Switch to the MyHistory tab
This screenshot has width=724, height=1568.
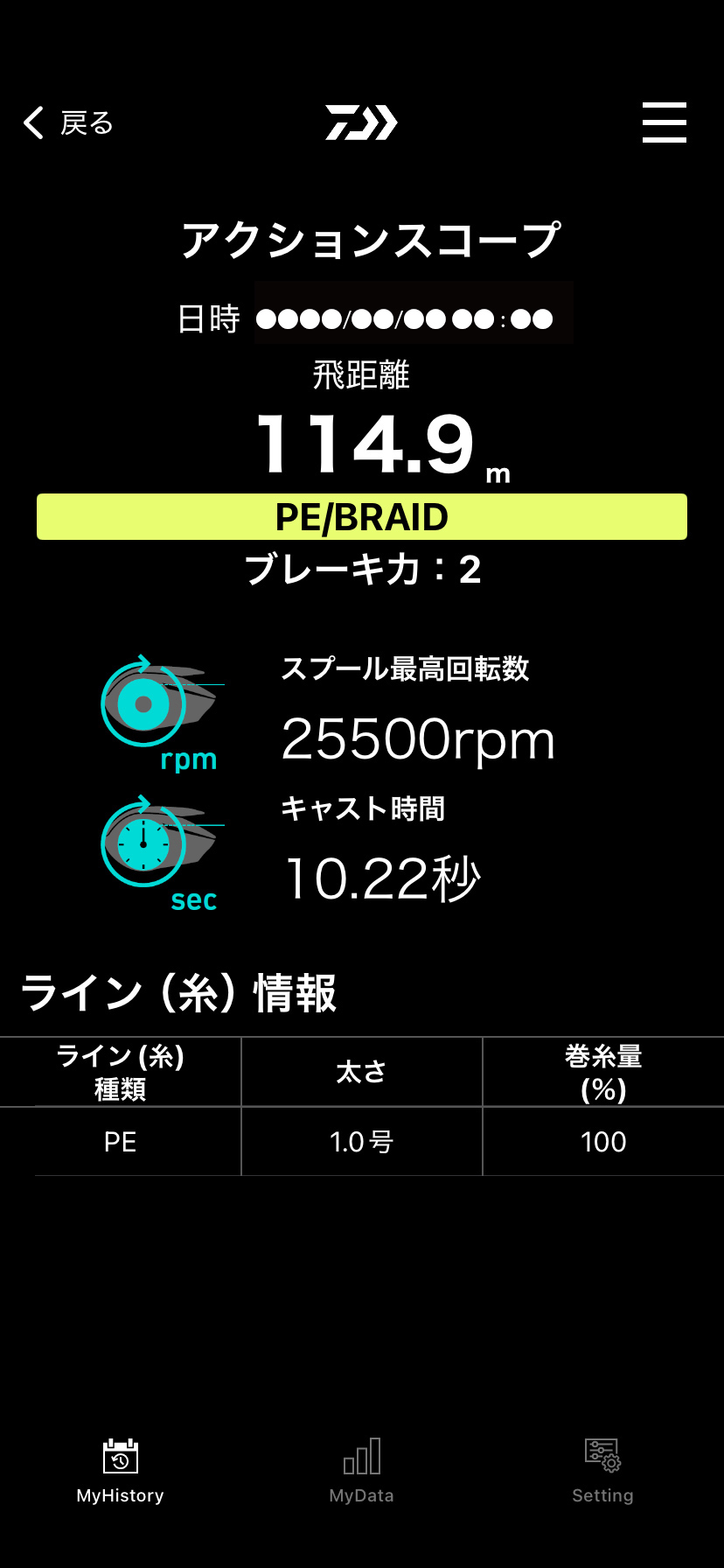[121, 1470]
